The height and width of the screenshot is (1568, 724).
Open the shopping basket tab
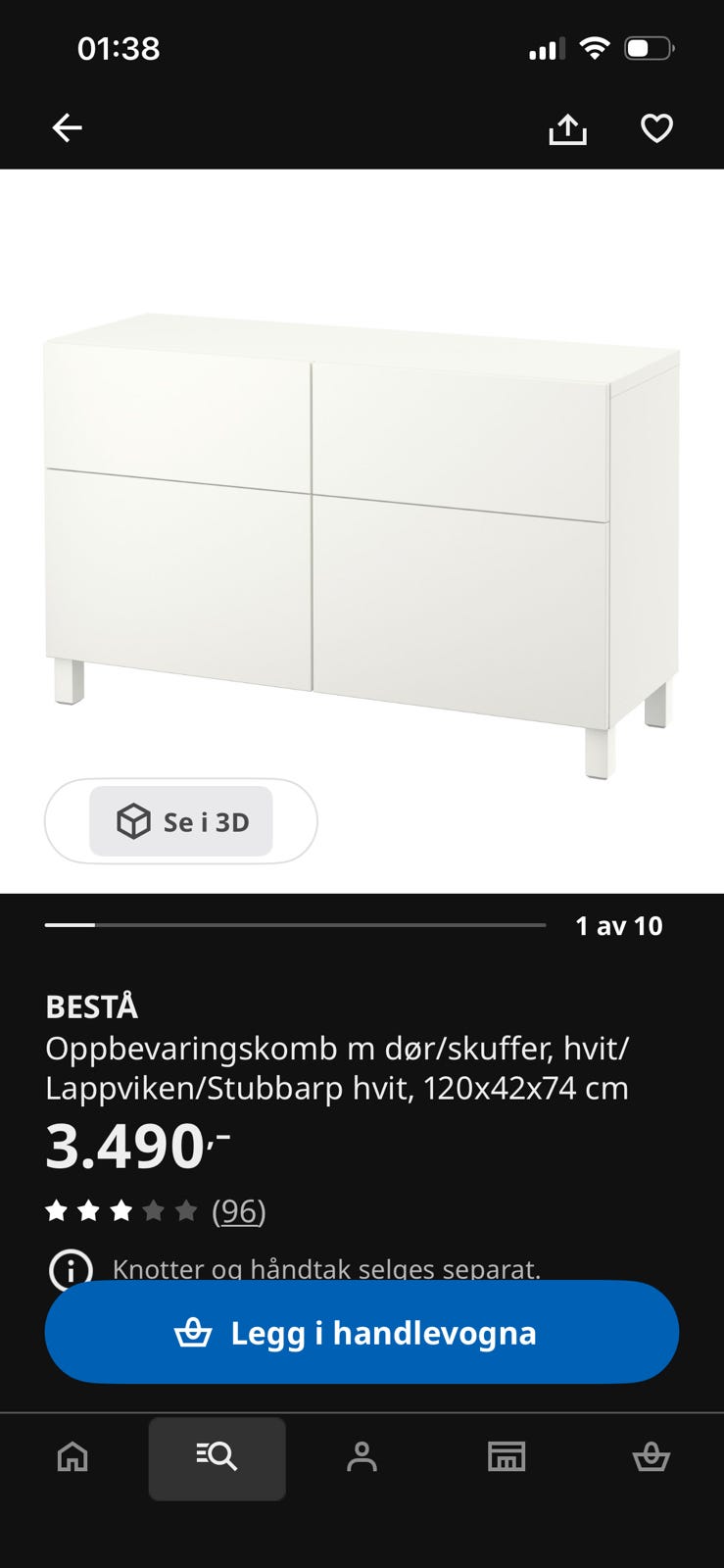(x=651, y=1457)
